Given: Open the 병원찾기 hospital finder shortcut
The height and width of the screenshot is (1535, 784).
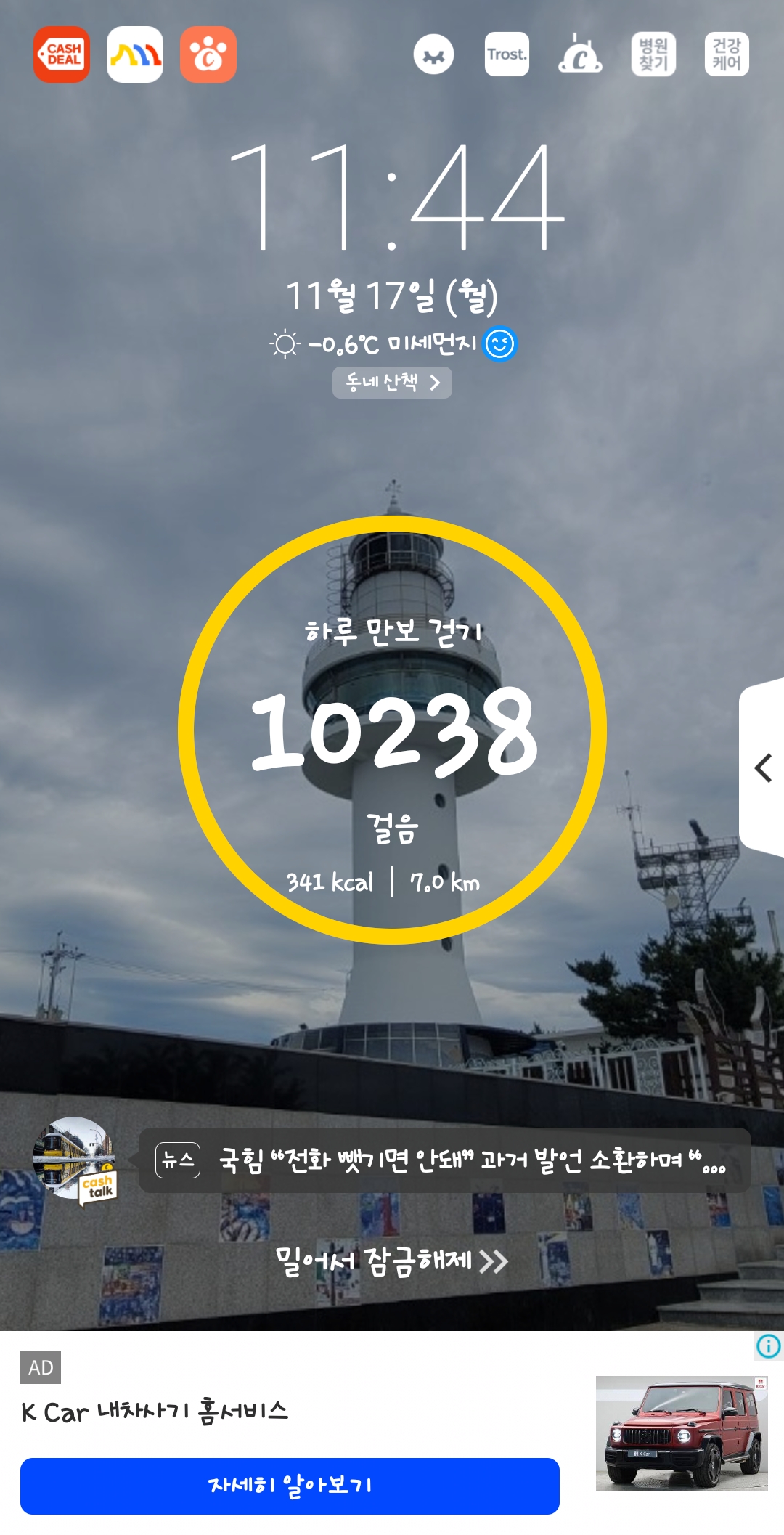Looking at the screenshot, I should click(653, 54).
